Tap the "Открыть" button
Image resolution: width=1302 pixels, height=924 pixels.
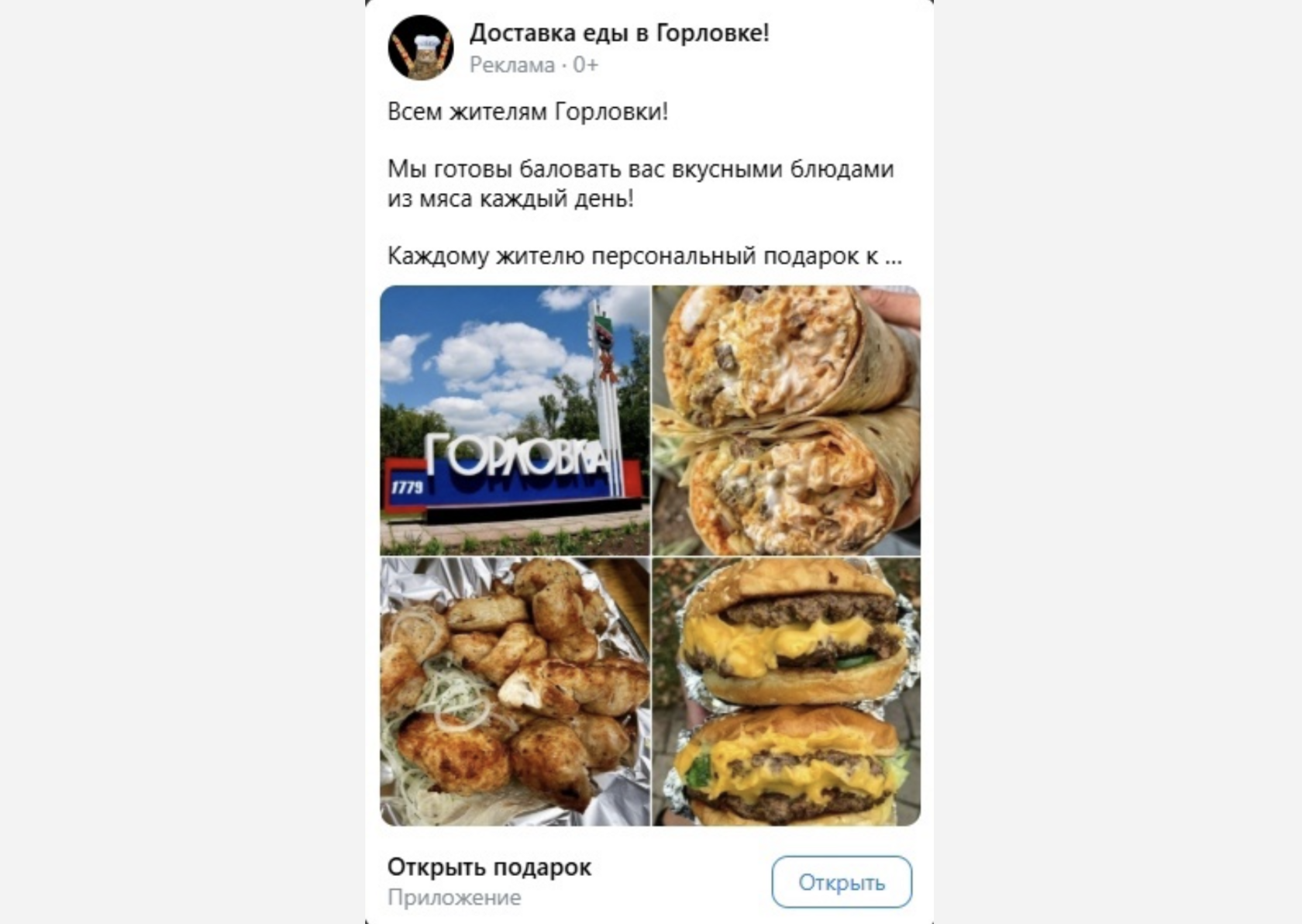tap(841, 882)
